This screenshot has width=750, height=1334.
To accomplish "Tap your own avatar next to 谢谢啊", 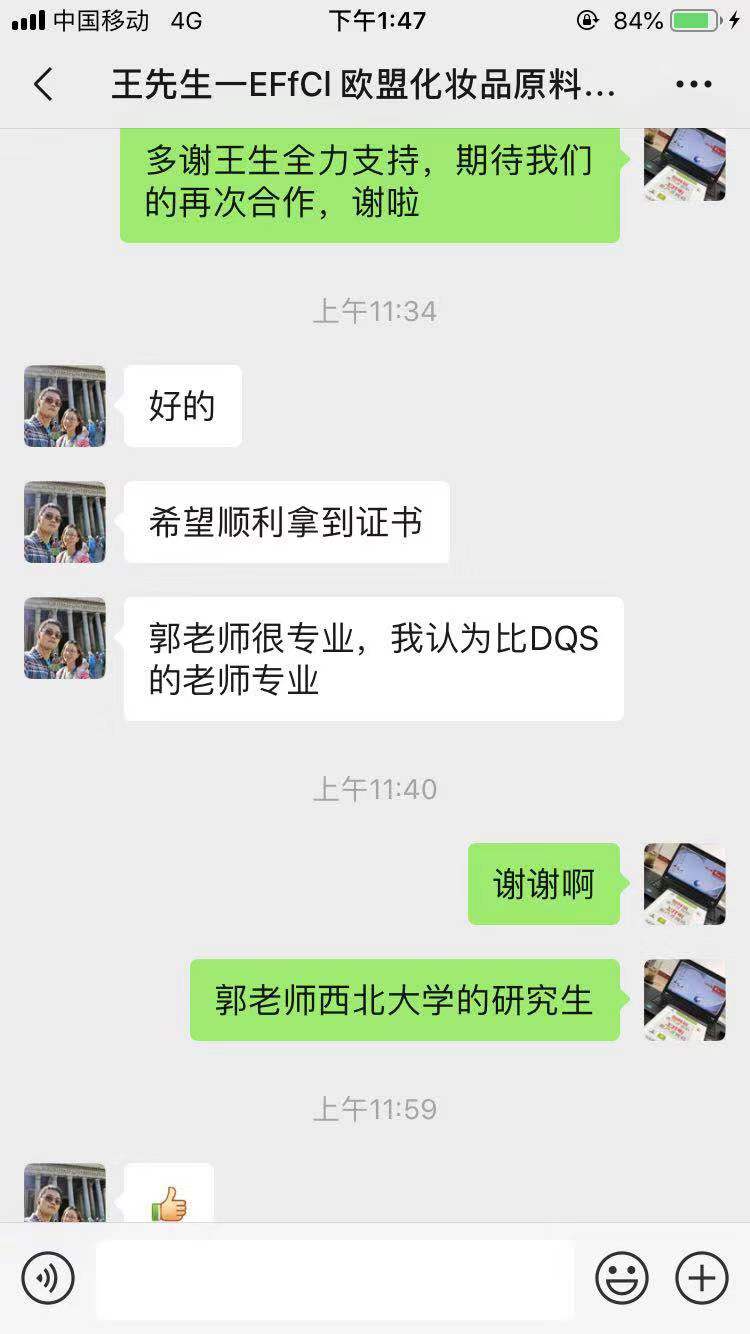I will click(x=684, y=885).
